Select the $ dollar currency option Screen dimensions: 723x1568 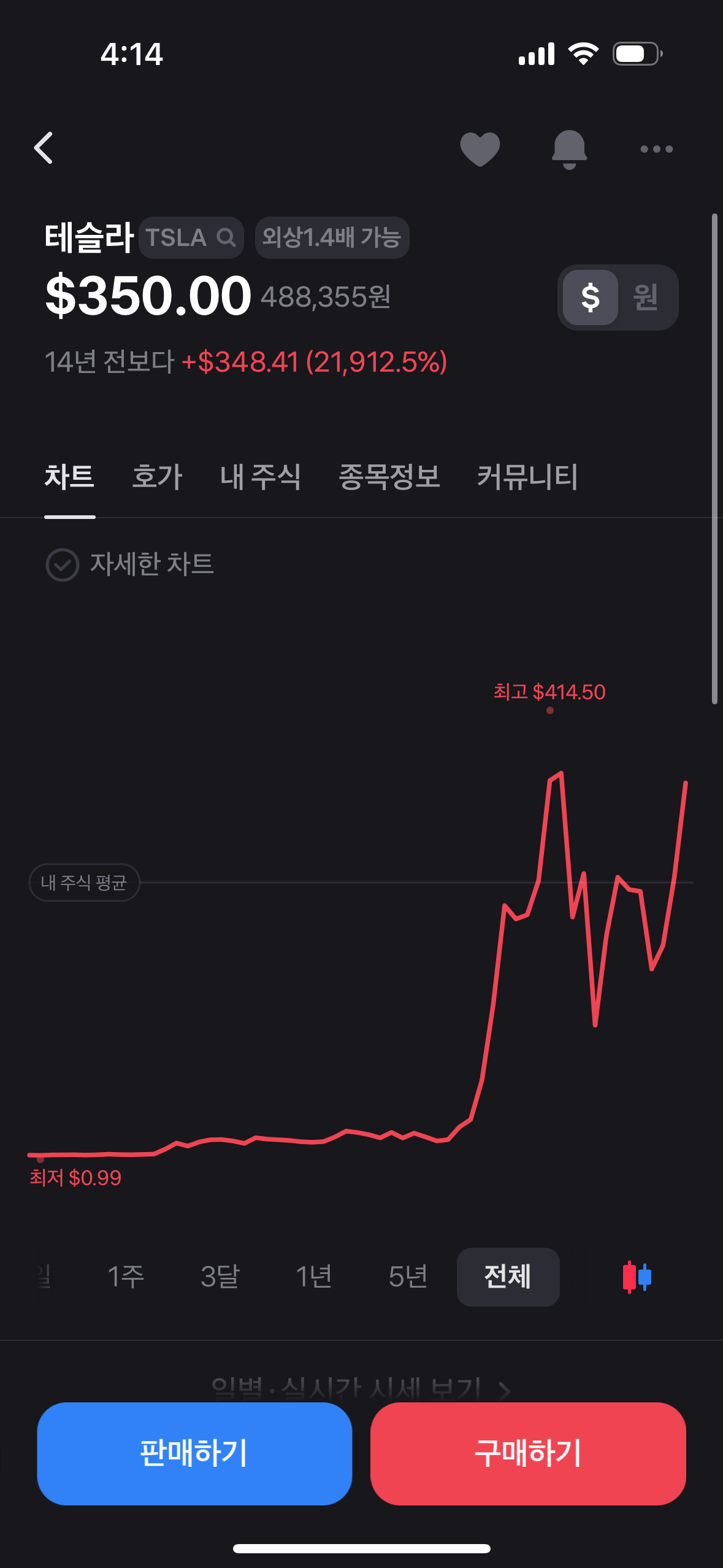590,298
